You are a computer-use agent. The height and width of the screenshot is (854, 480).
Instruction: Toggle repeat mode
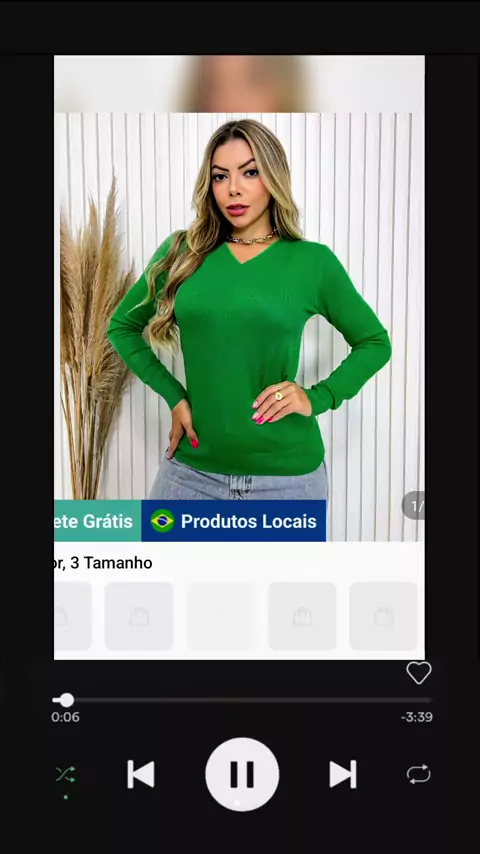418,774
